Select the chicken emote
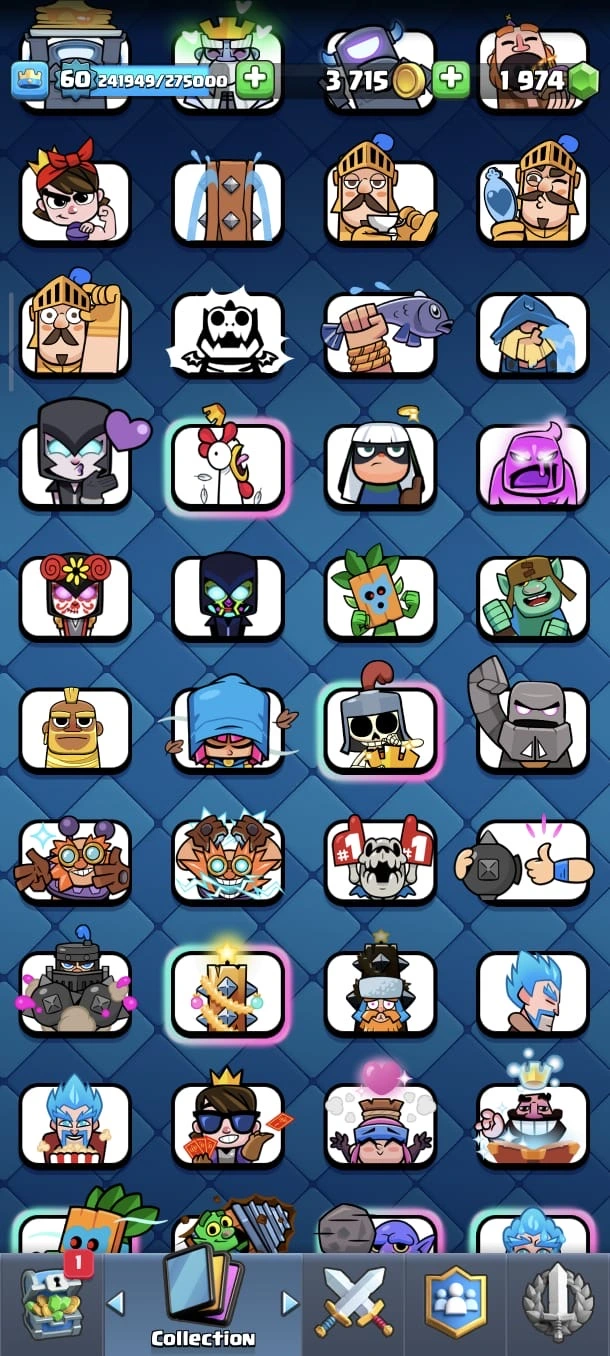This screenshot has width=610, height=1356. pyautogui.click(x=228, y=466)
